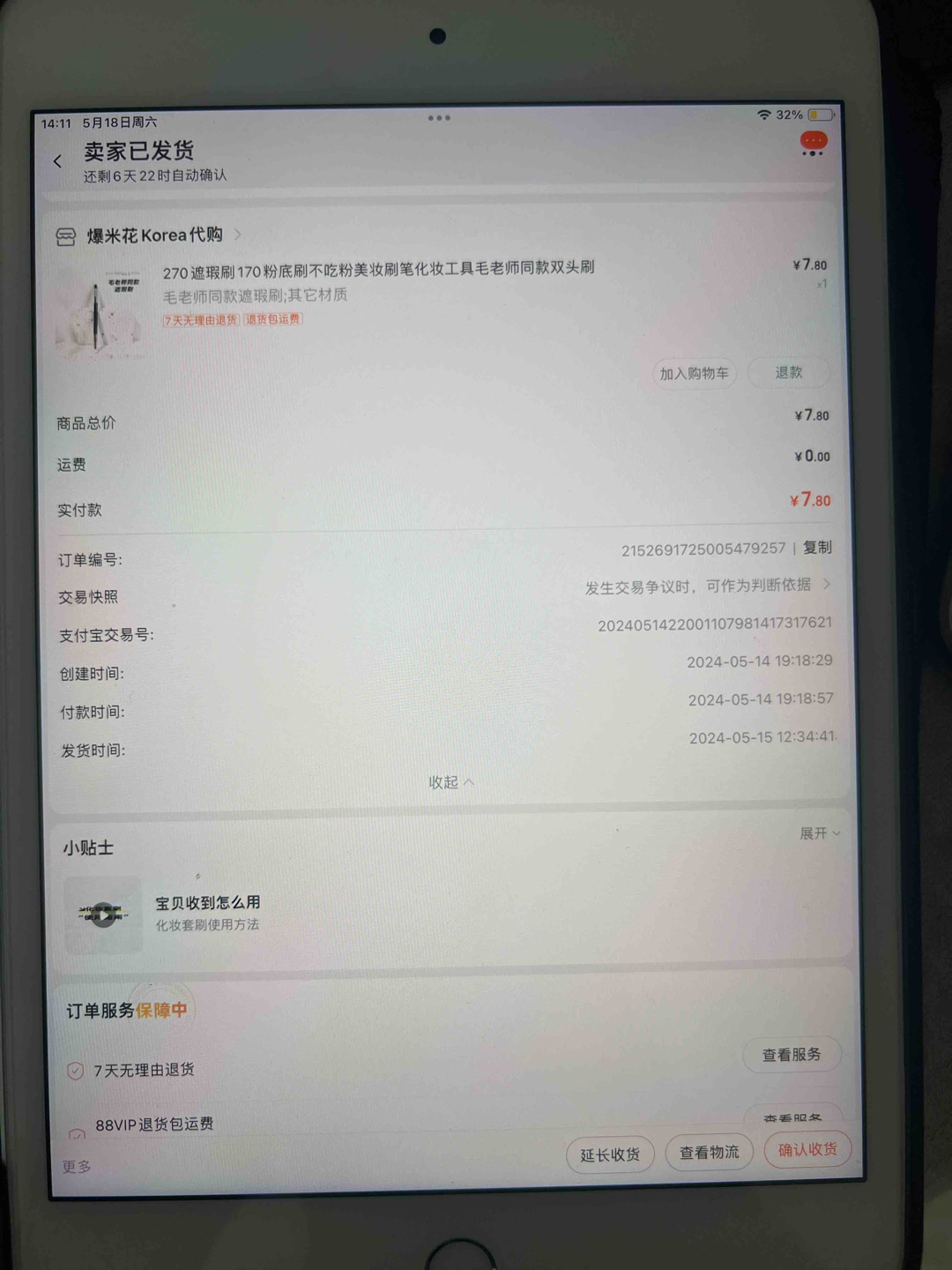Viewport: 952px width, 1270px height.
Task: Open the red message bubble menu
Action: (813, 144)
